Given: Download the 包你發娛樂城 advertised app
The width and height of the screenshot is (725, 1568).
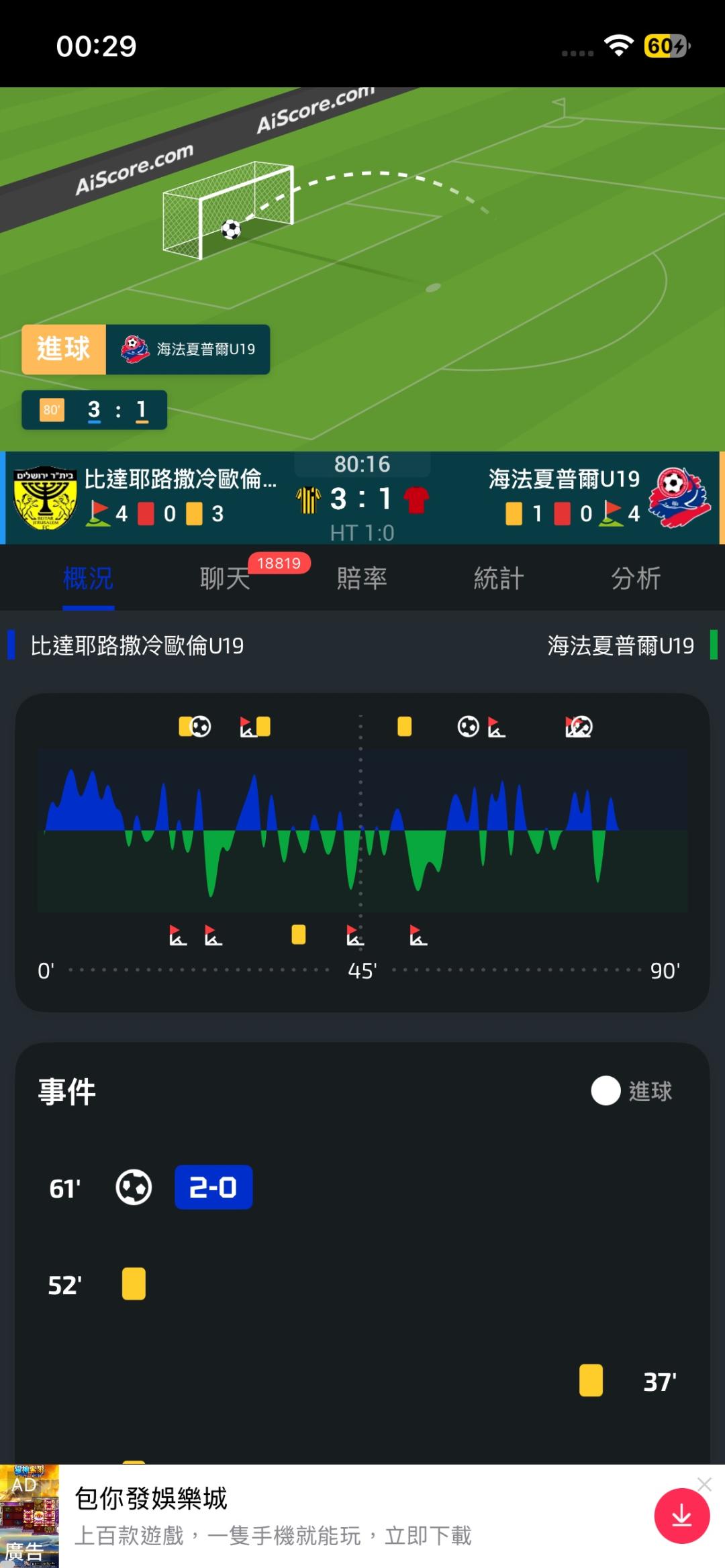Looking at the screenshot, I should point(682,1516).
